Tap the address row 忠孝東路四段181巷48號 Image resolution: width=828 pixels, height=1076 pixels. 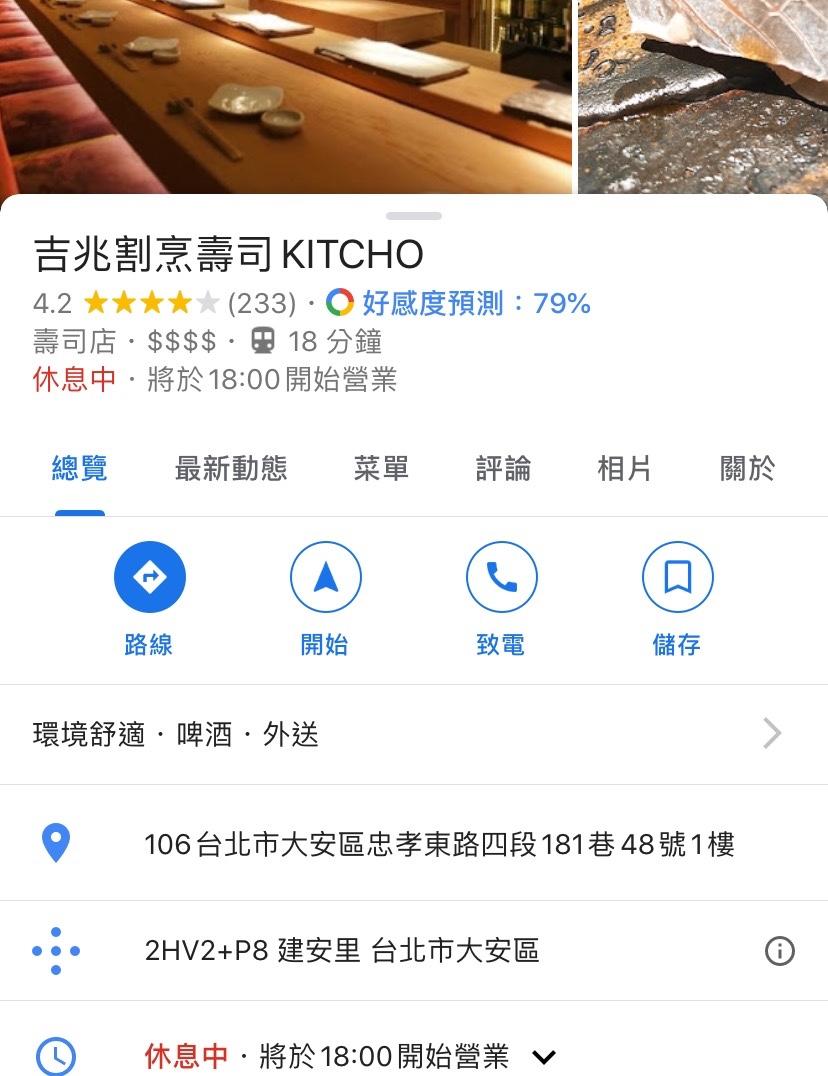(x=438, y=845)
